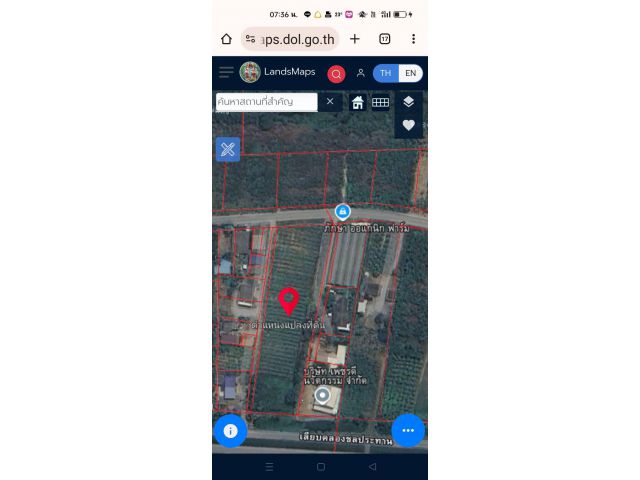Screen dimensions: 640x480
Task: Open the blue info button
Action: pos(230,431)
